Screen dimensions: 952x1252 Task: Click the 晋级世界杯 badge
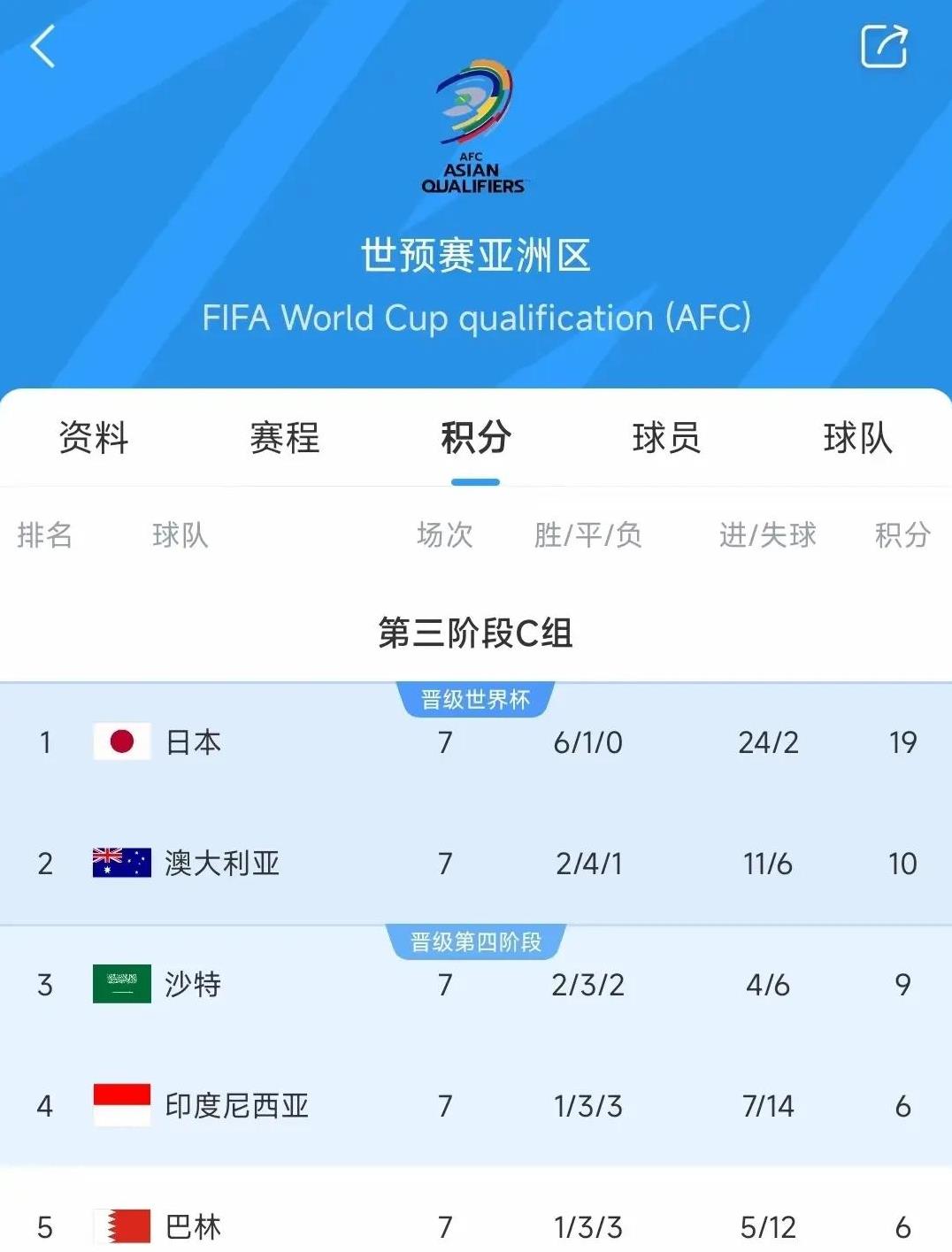point(475,698)
